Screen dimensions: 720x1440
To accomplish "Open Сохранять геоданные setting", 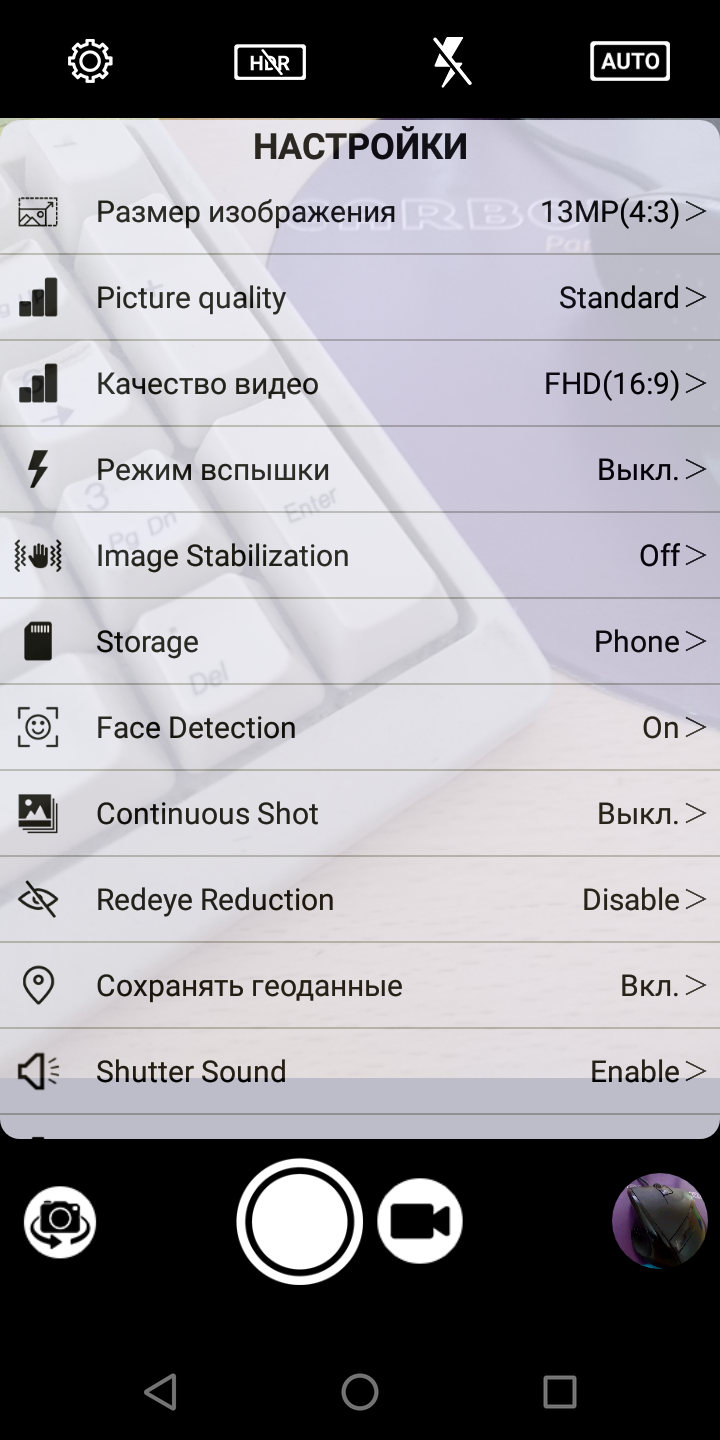I will point(360,986).
